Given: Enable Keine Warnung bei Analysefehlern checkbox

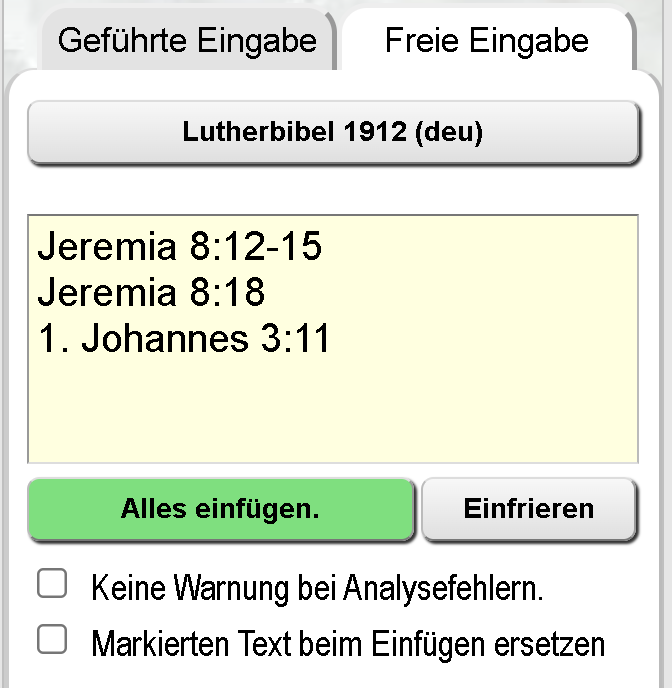Looking at the screenshot, I should coord(52,584).
